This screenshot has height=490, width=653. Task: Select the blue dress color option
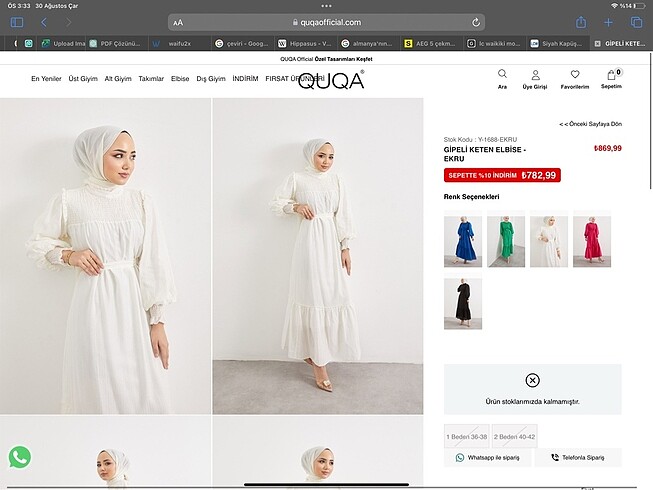click(x=463, y=241)
